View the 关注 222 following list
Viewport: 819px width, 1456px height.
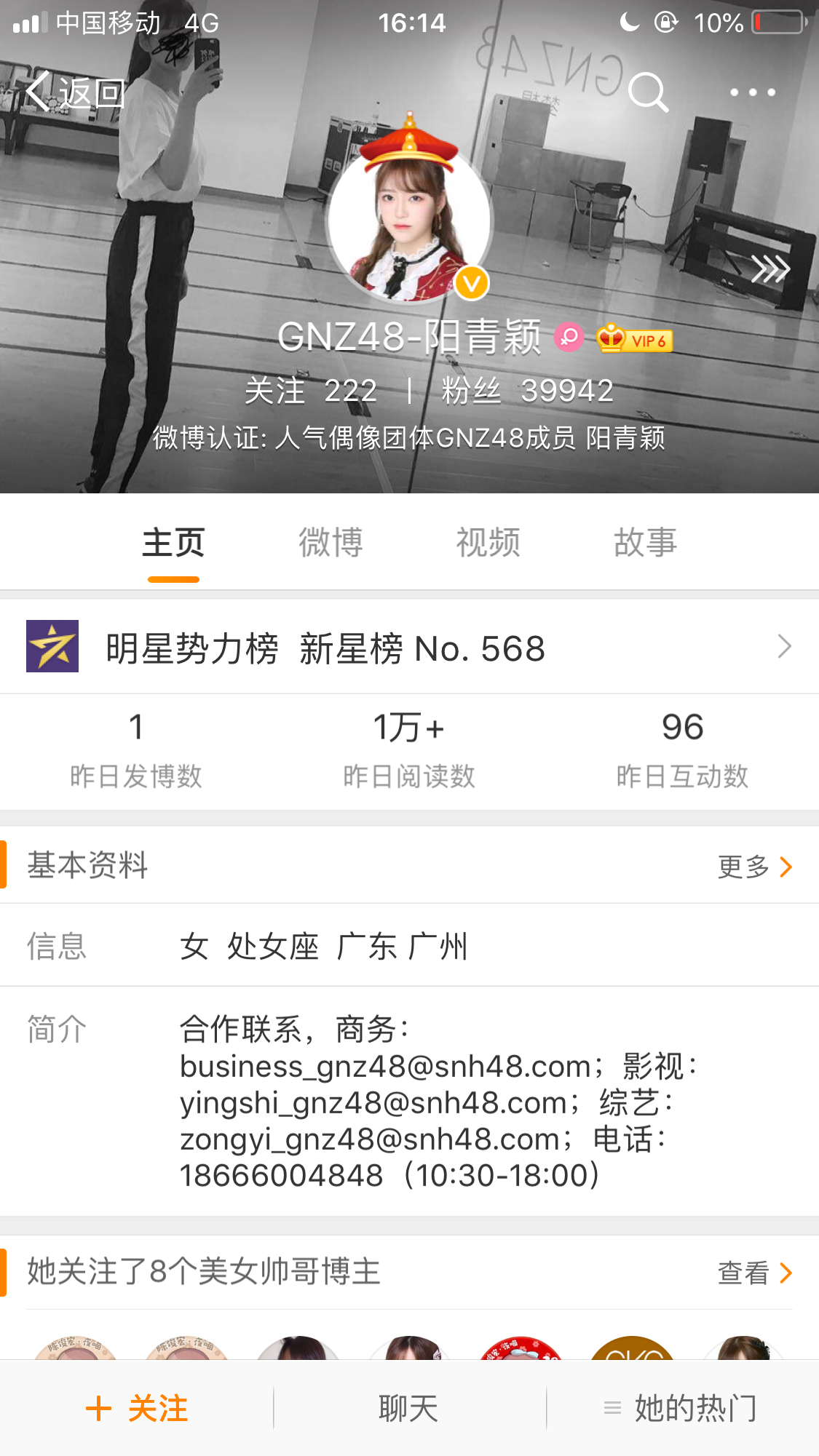click(x=311, y=391)
